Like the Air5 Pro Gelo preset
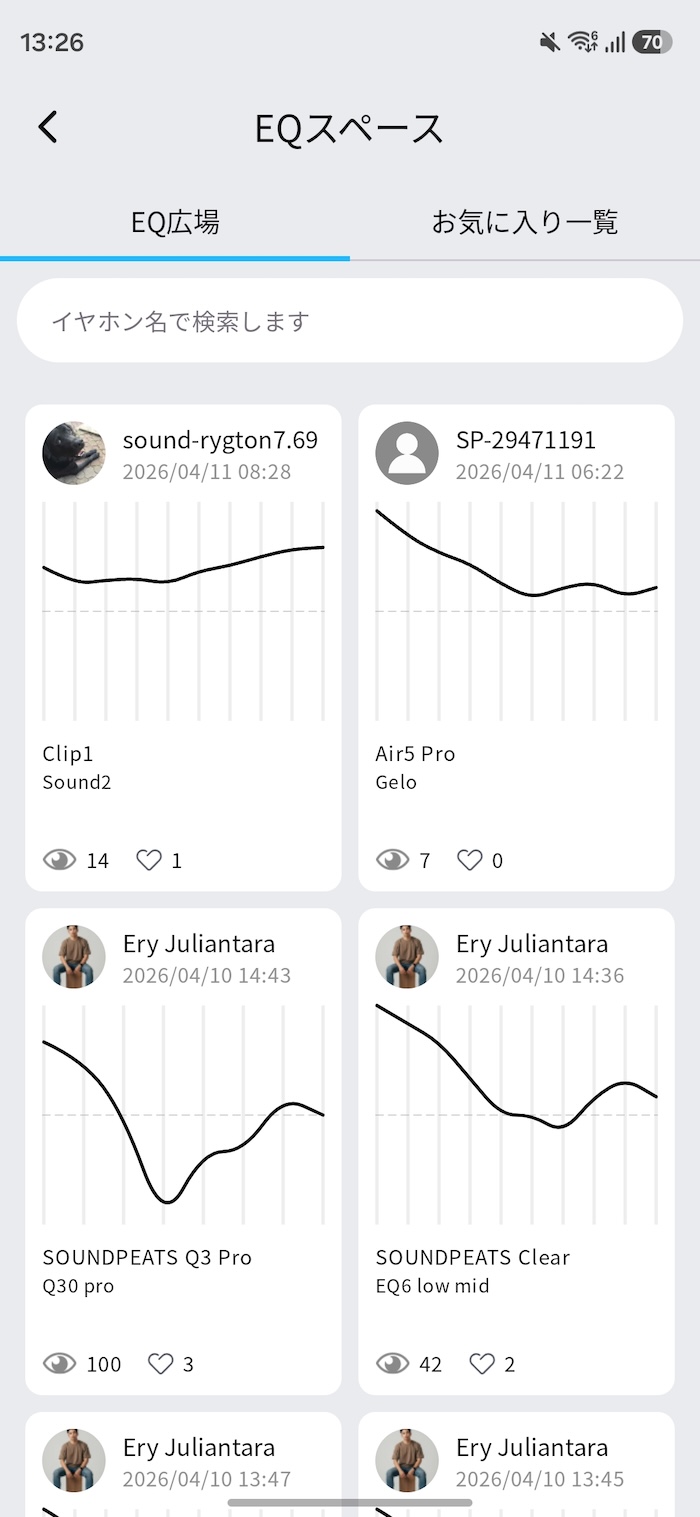 [x=470, y=860]
